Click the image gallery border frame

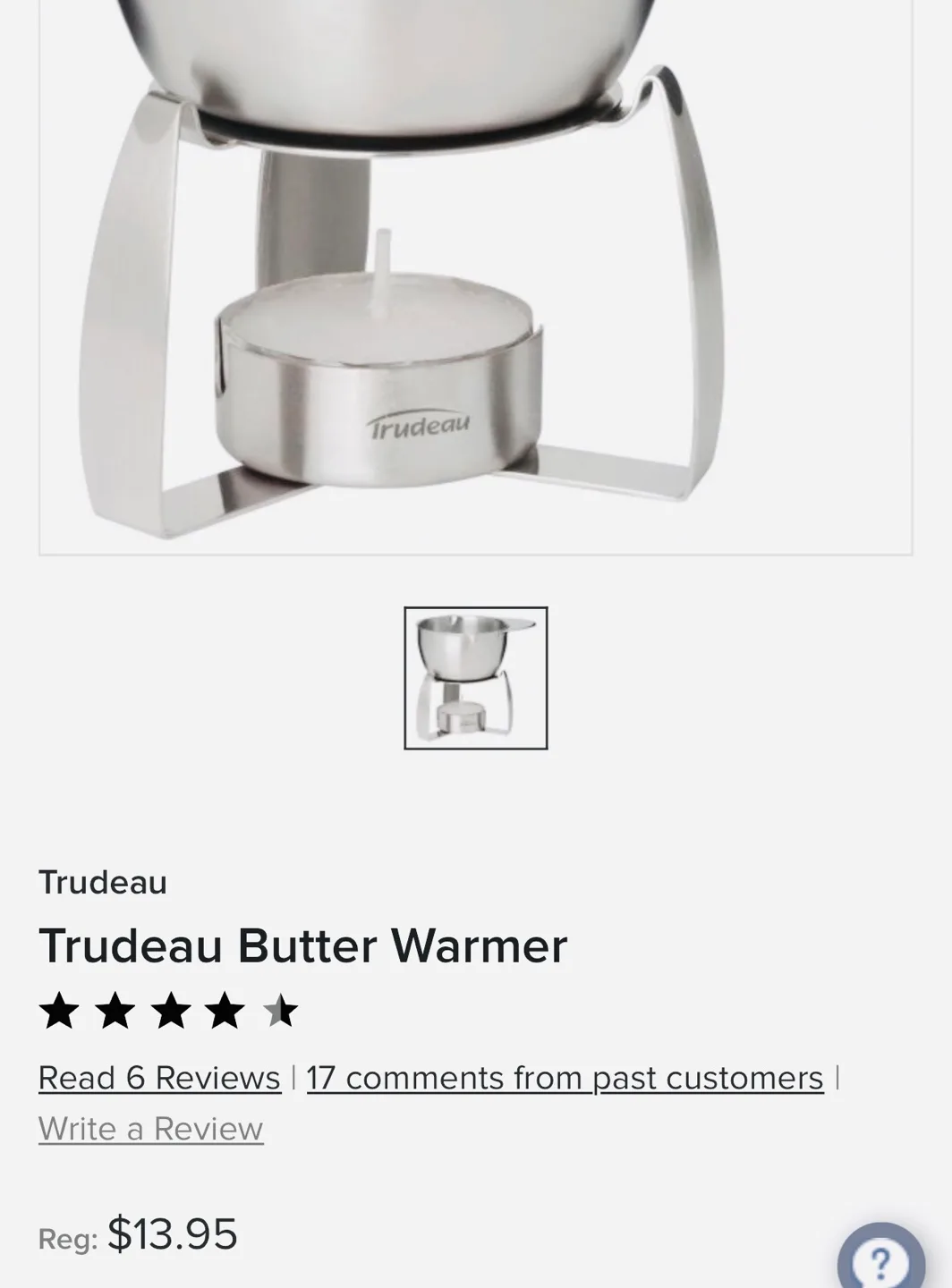click(474, 553)
